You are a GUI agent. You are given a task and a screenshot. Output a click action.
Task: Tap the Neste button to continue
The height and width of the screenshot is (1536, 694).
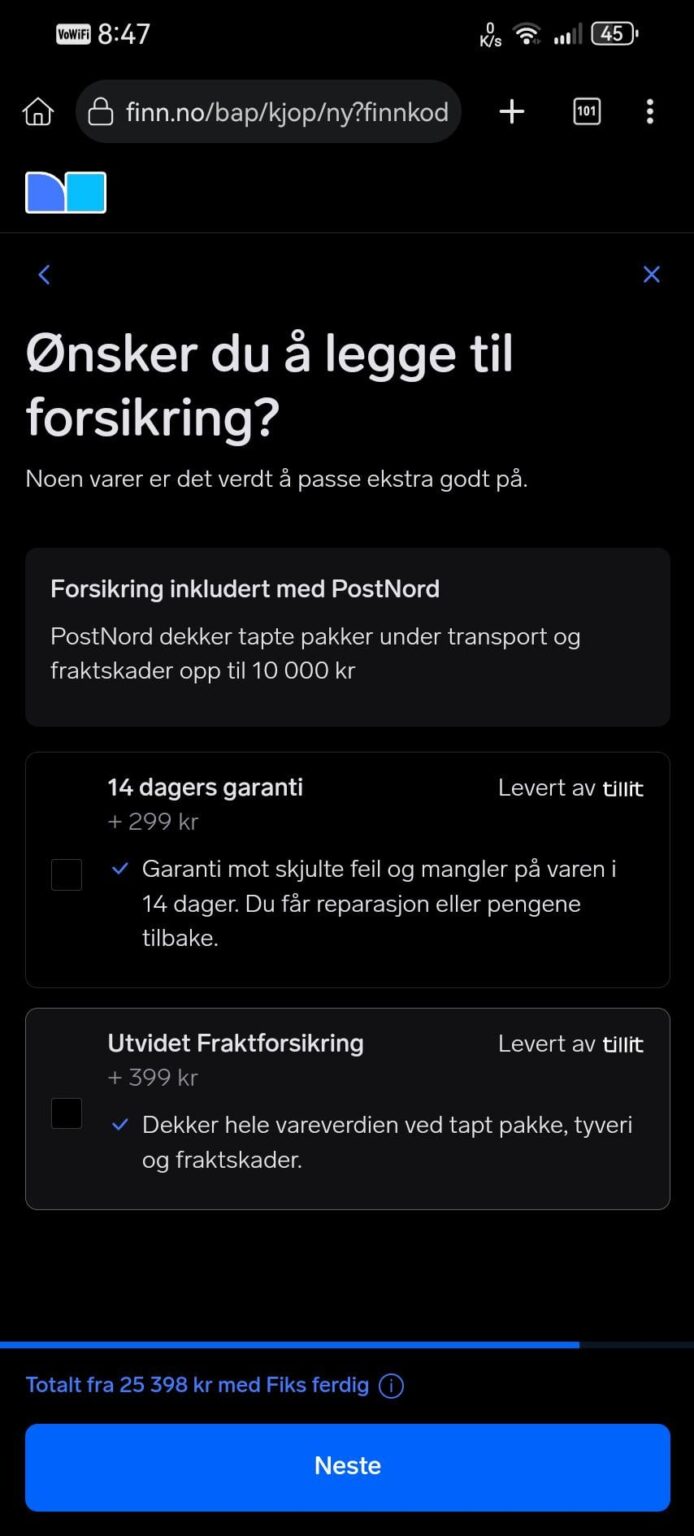[347, 1466]
